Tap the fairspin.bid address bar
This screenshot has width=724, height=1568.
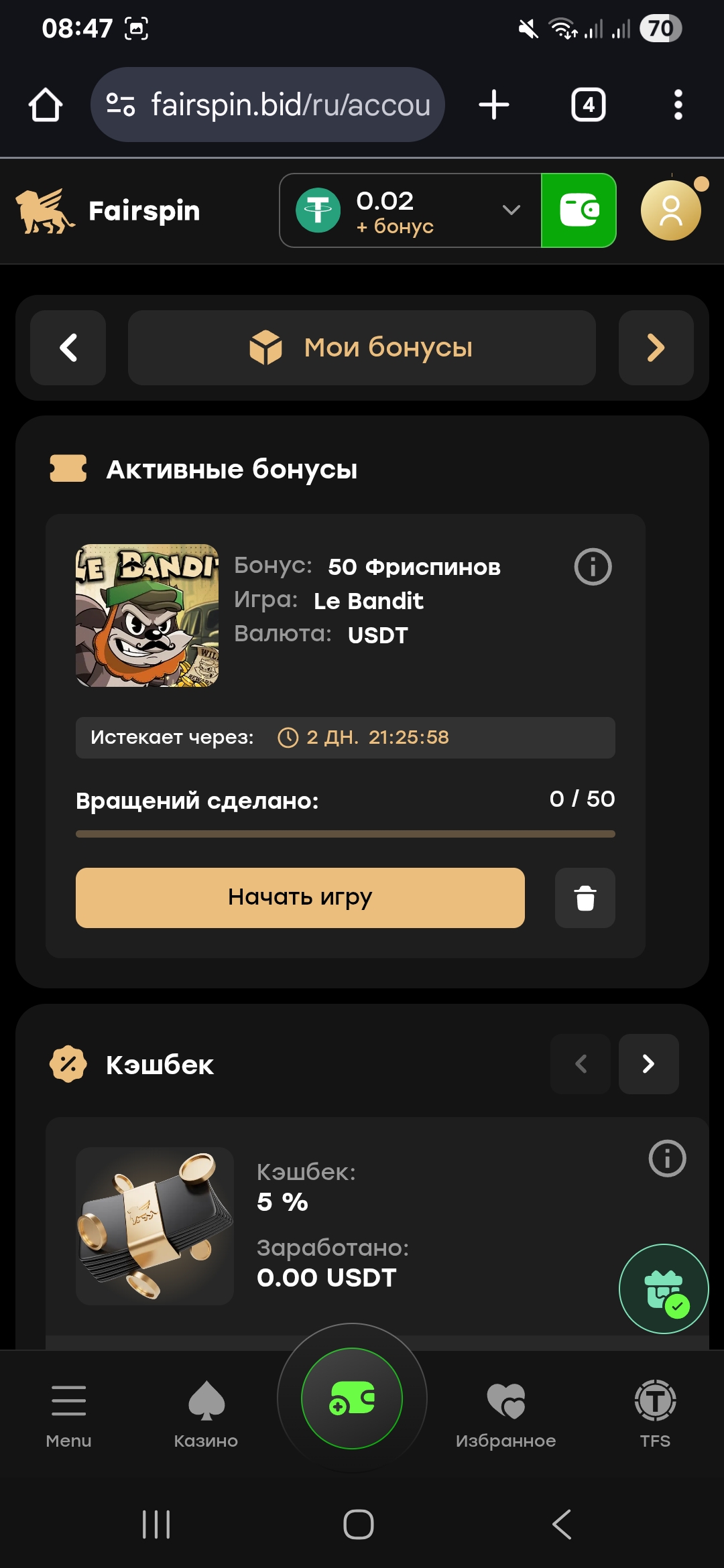(x=268, y=105)
